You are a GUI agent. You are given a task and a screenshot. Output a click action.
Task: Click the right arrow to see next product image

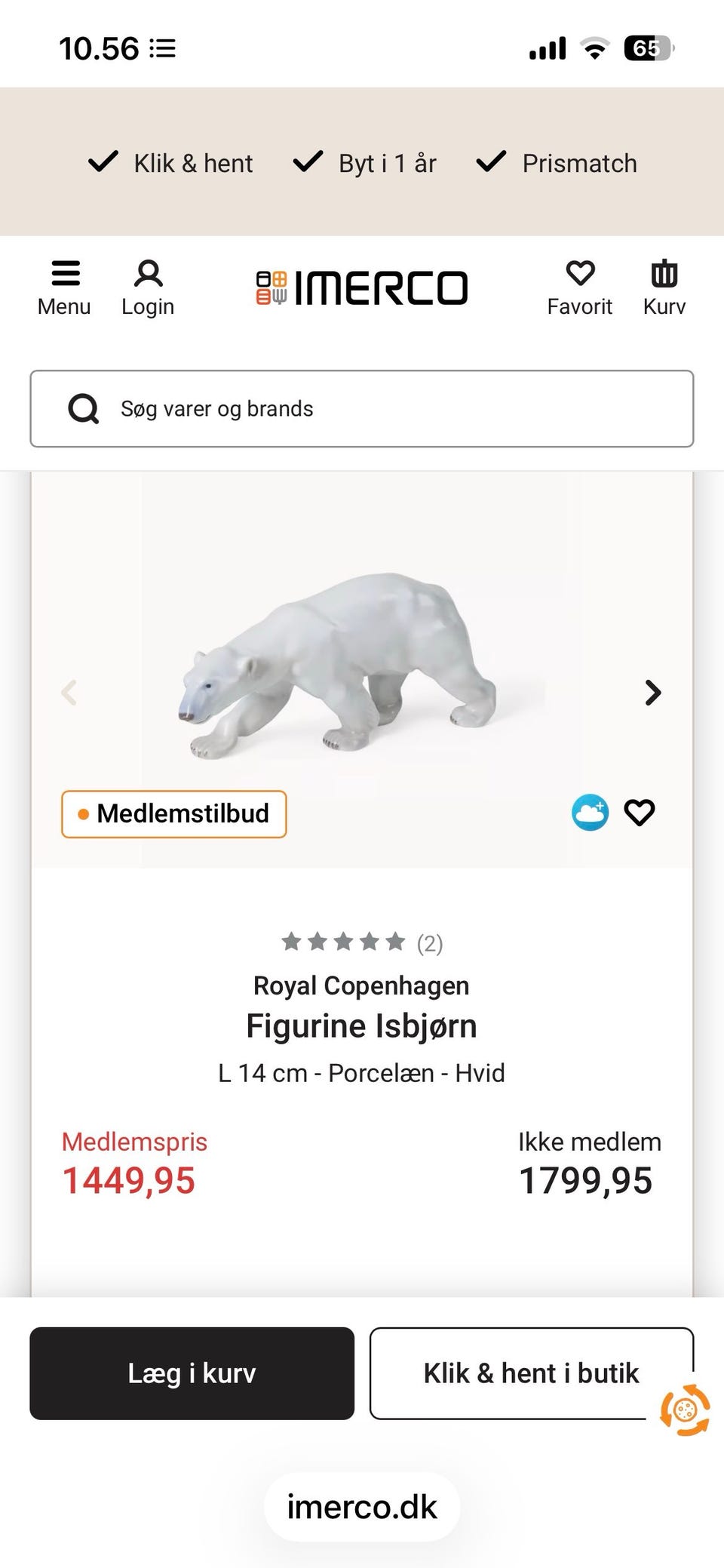point(652,692)
